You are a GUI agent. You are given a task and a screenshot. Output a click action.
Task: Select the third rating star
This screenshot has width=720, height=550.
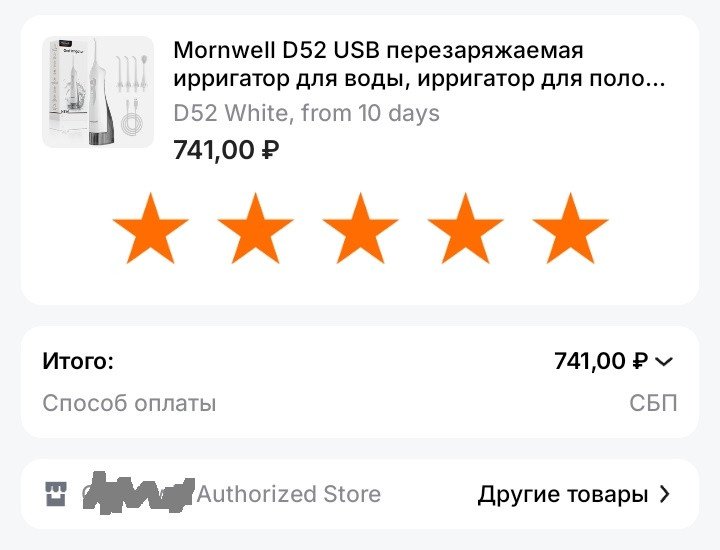coord(360,229)
